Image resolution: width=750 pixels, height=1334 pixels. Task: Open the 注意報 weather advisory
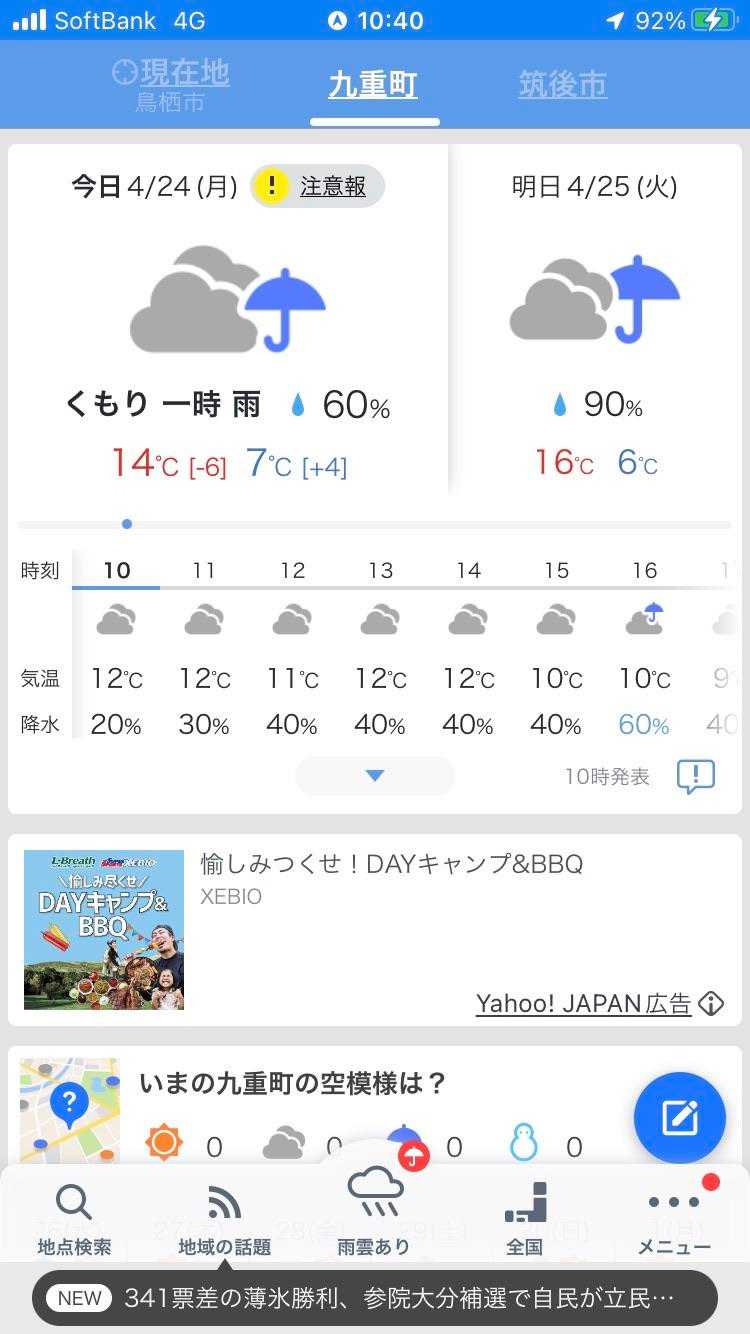tap(317, 186)
